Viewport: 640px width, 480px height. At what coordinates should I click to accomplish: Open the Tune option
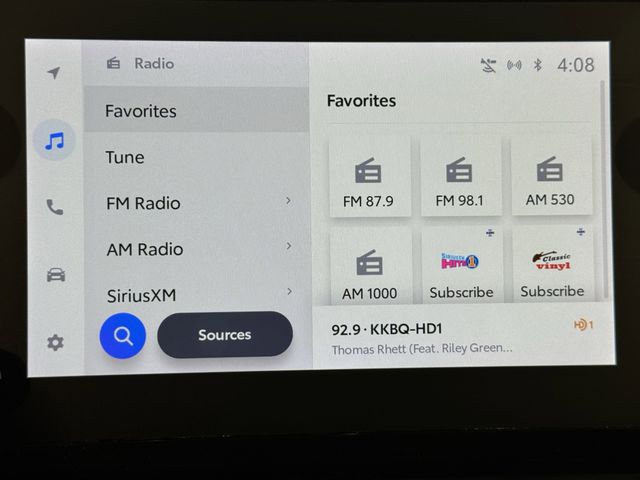(x=196, y=157)
